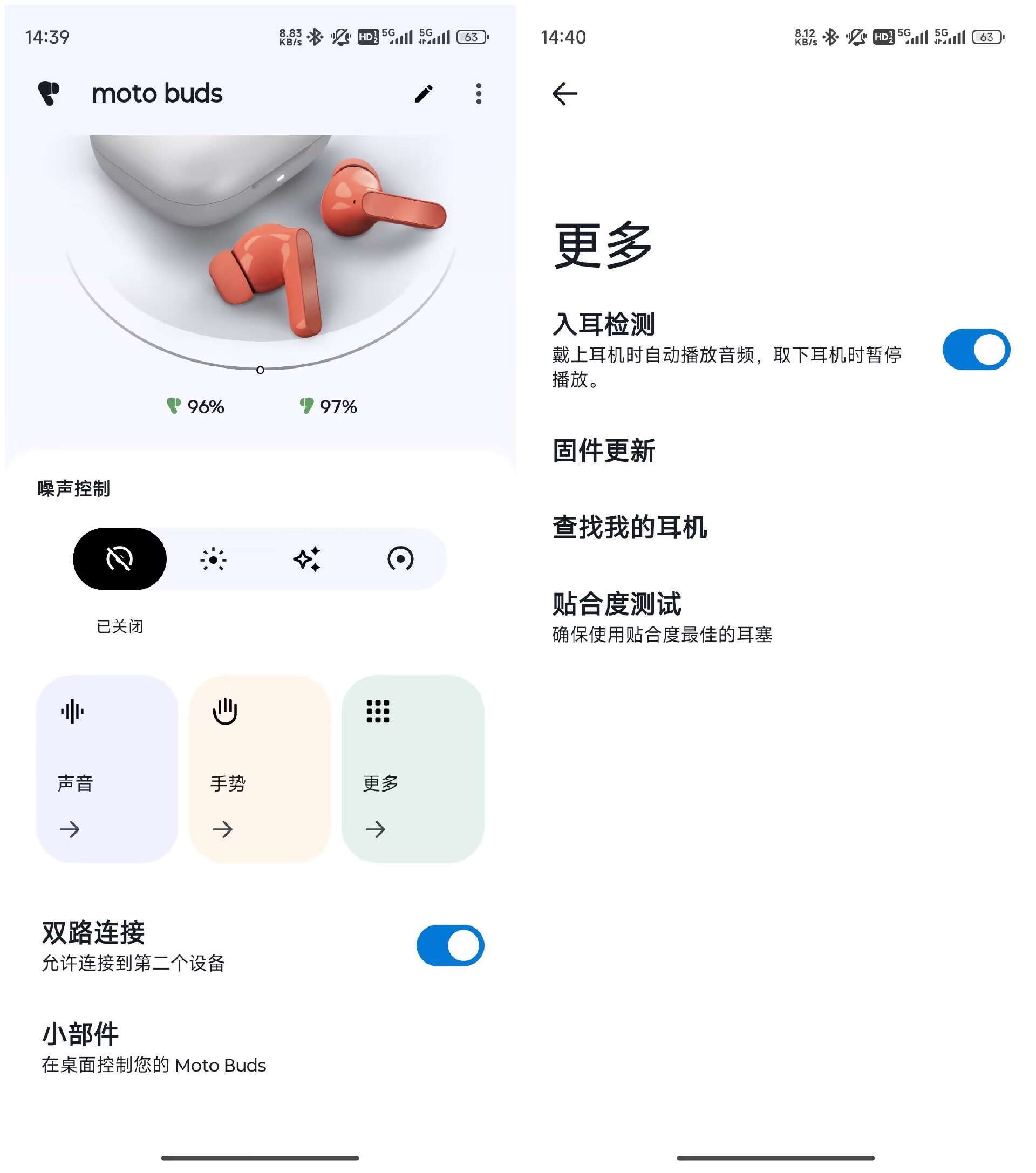
Task: Select the noise control off mode
Action: coord(119,558)
